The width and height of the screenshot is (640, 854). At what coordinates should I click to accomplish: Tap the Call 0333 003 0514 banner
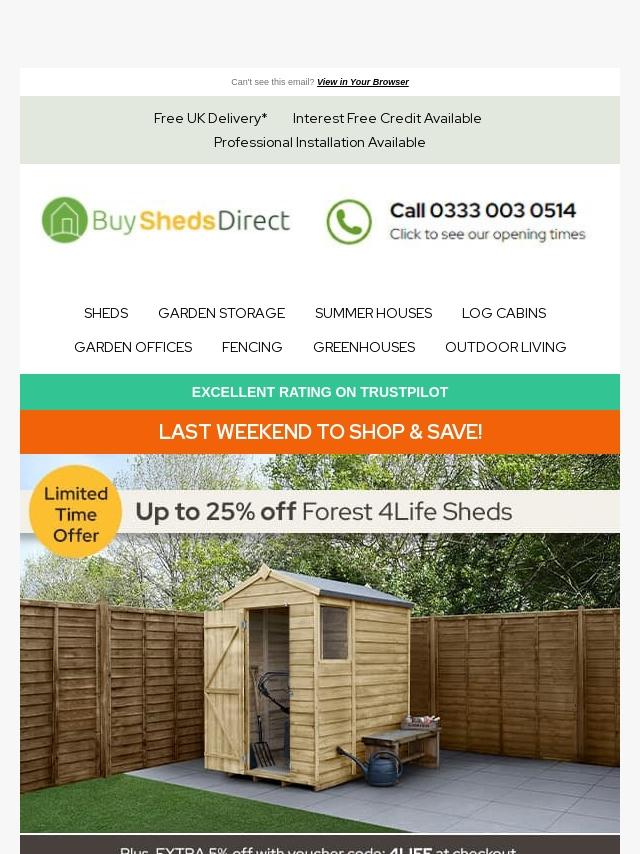pyautogui.click(x=456, y=222)
